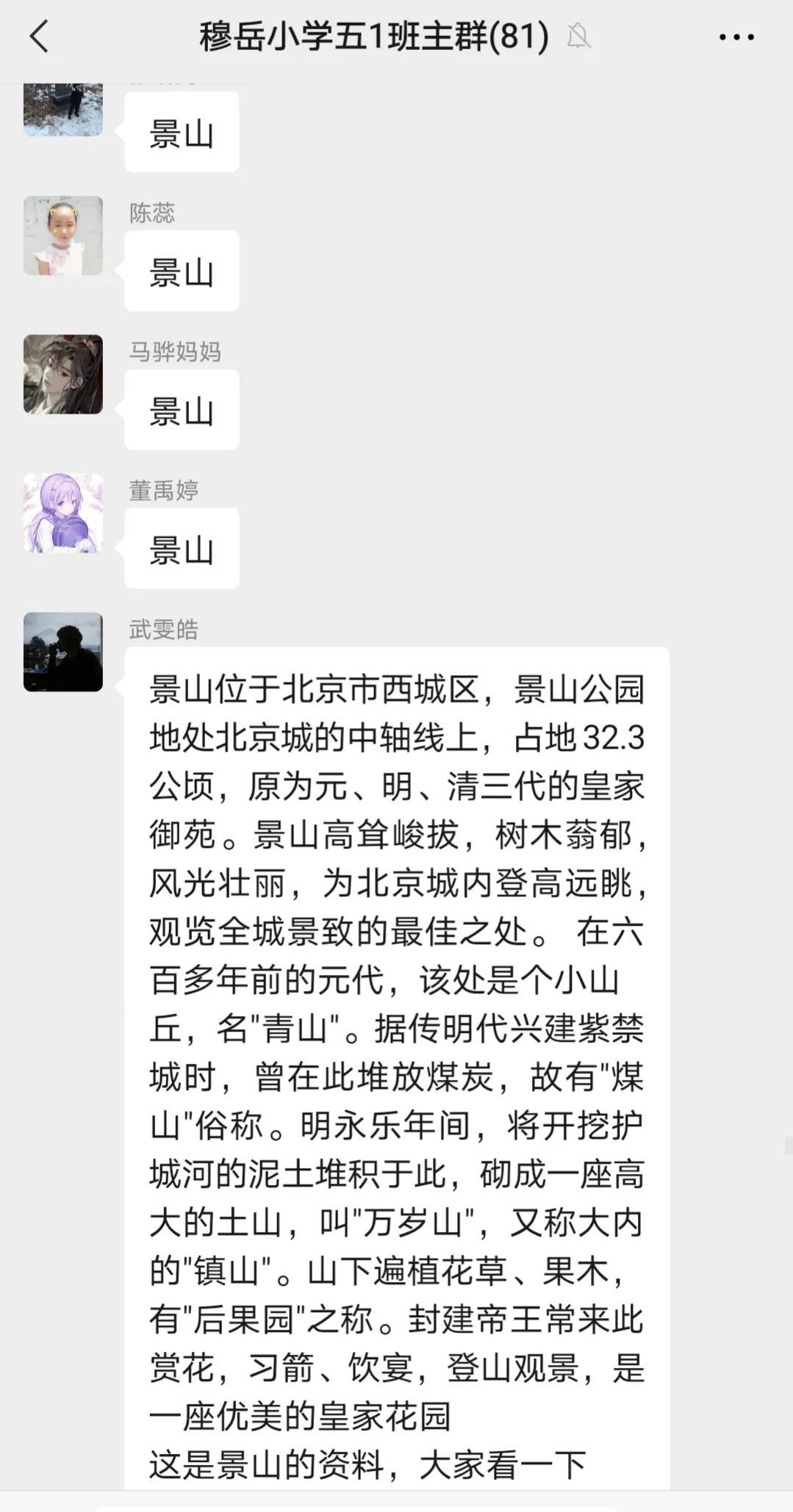The height and width of the screenshot is (1512, 793).
Task: Go back from the group chat
Action: 39,37
